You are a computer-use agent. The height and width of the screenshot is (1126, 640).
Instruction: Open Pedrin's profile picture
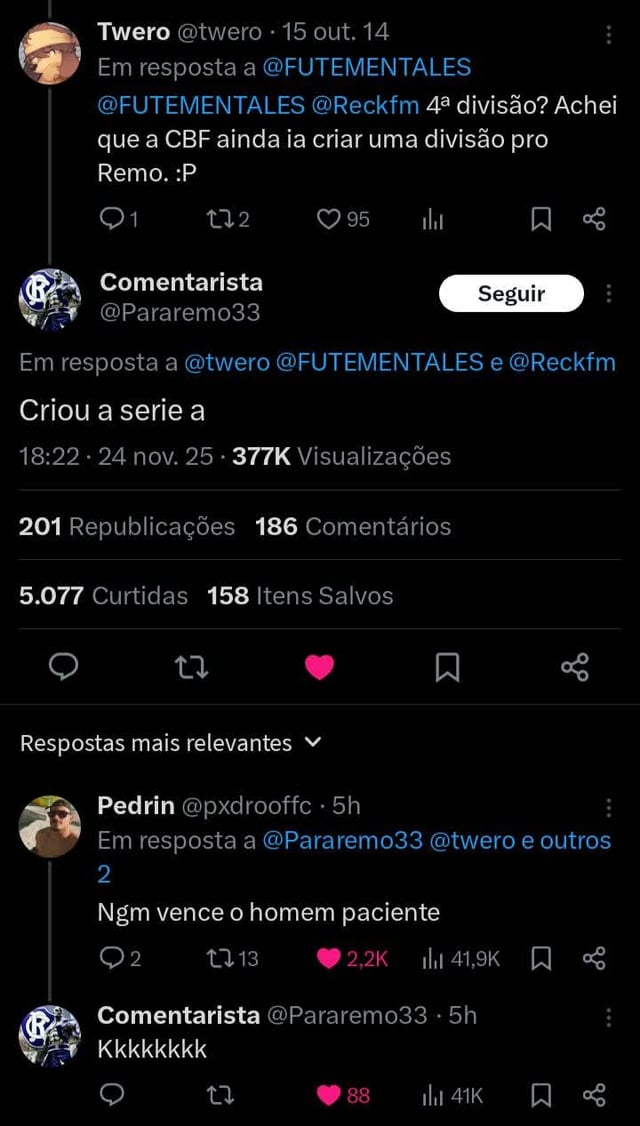coord(50,826)
